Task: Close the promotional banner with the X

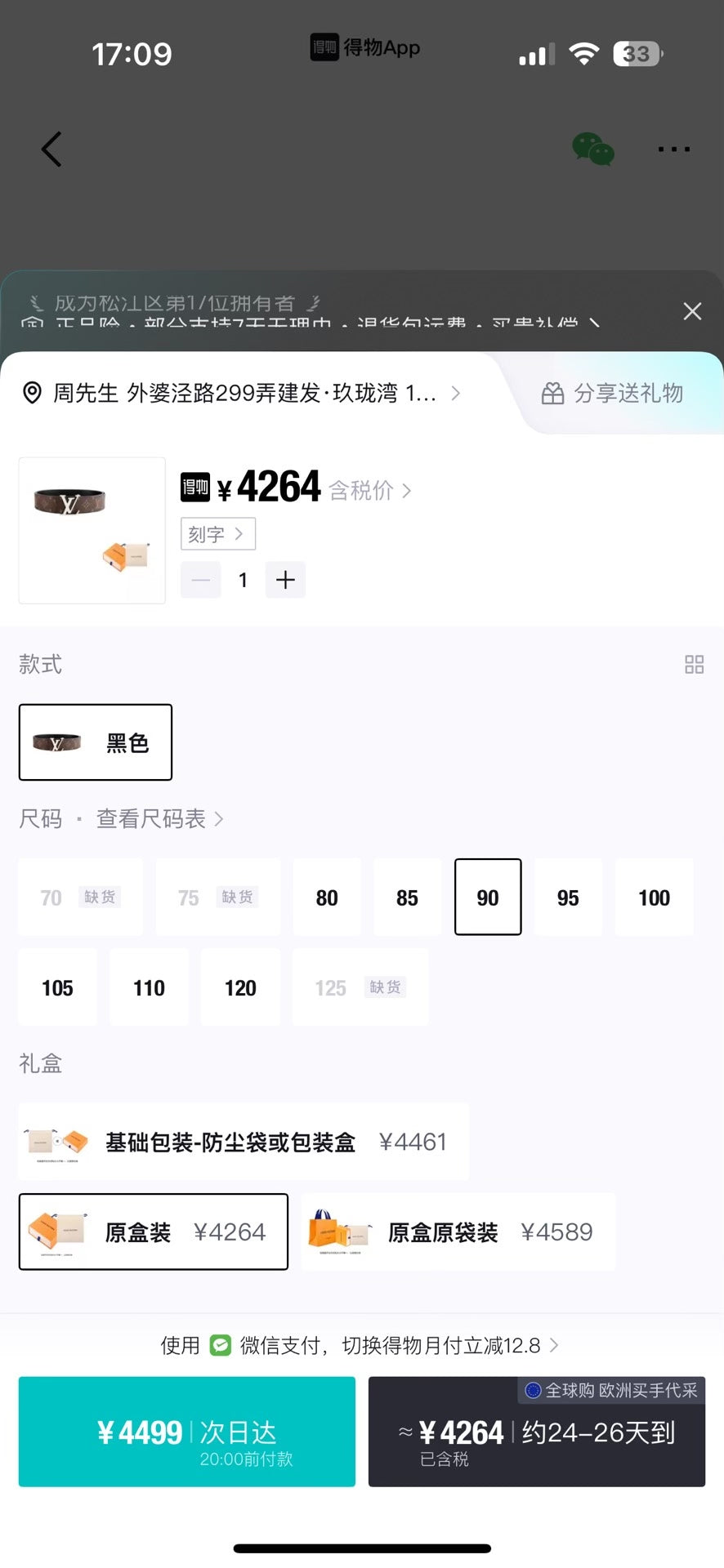Action: pyautogui.click(x=692, y=311)
